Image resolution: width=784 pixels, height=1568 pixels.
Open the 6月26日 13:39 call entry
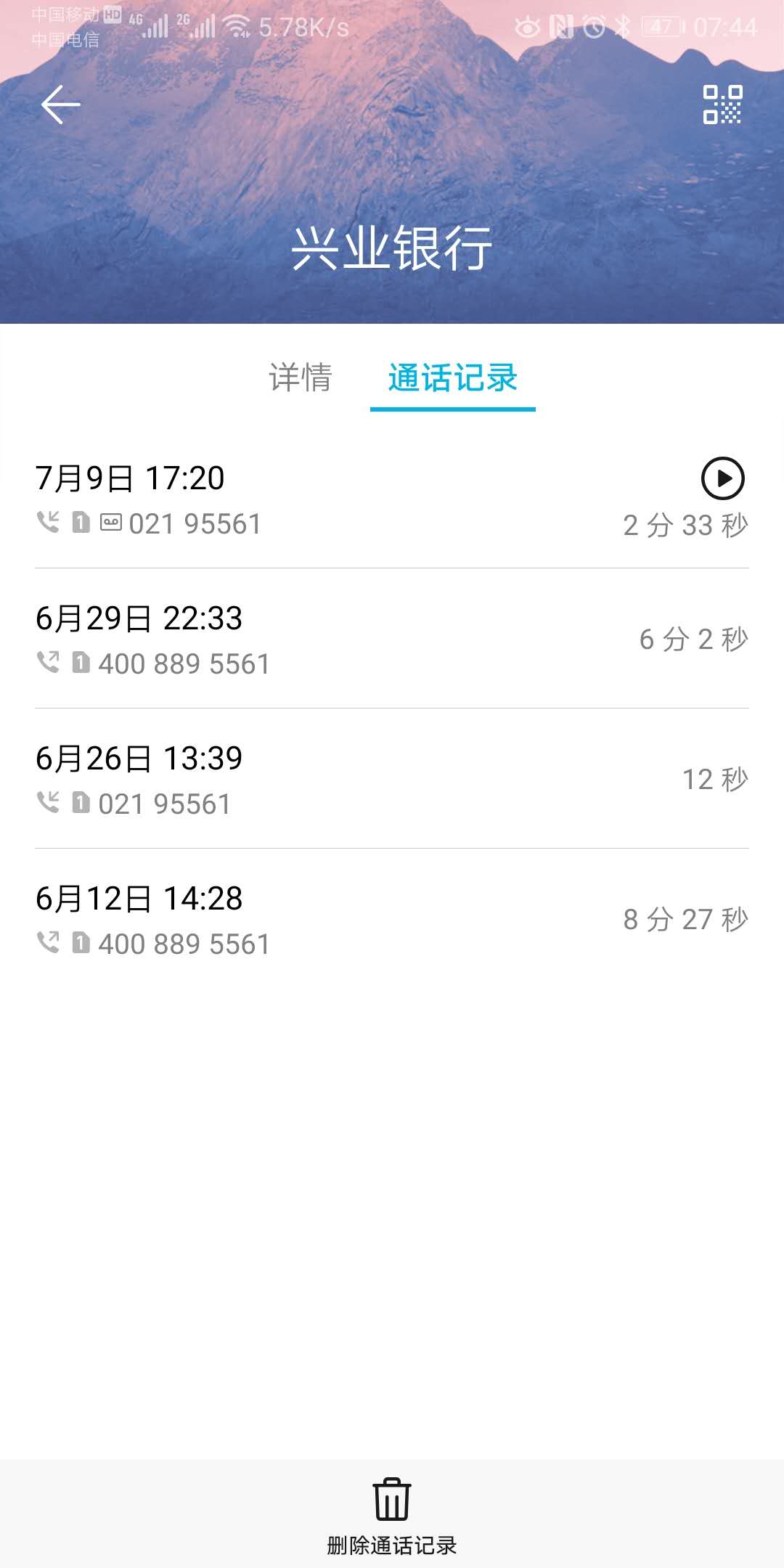tap(392, 779)
